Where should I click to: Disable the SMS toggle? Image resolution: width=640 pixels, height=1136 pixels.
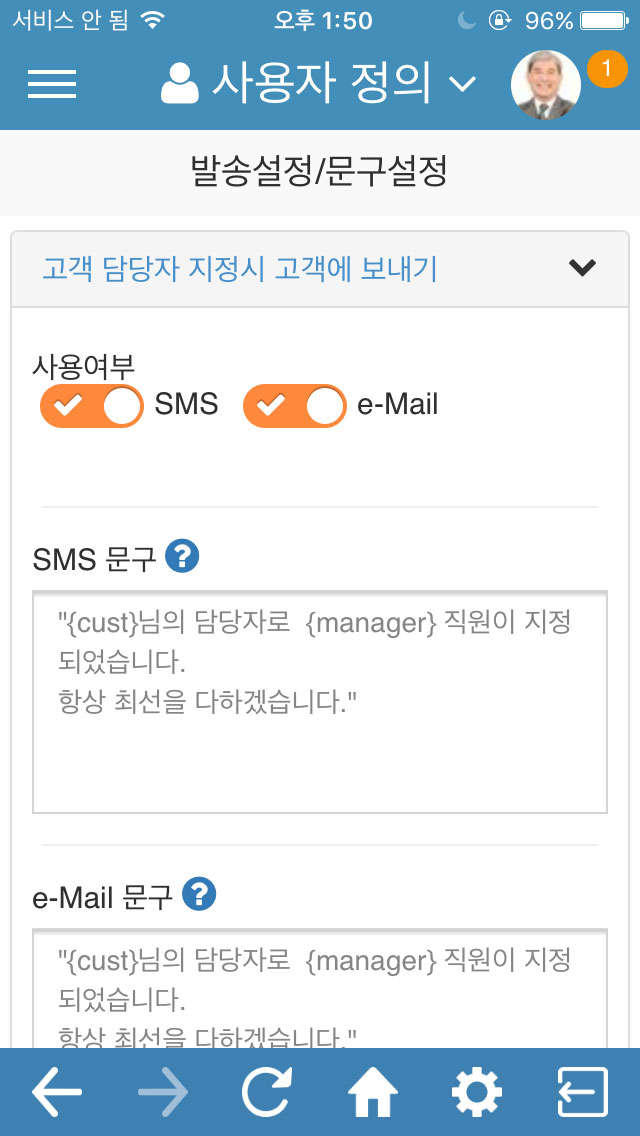pos(92,406)
